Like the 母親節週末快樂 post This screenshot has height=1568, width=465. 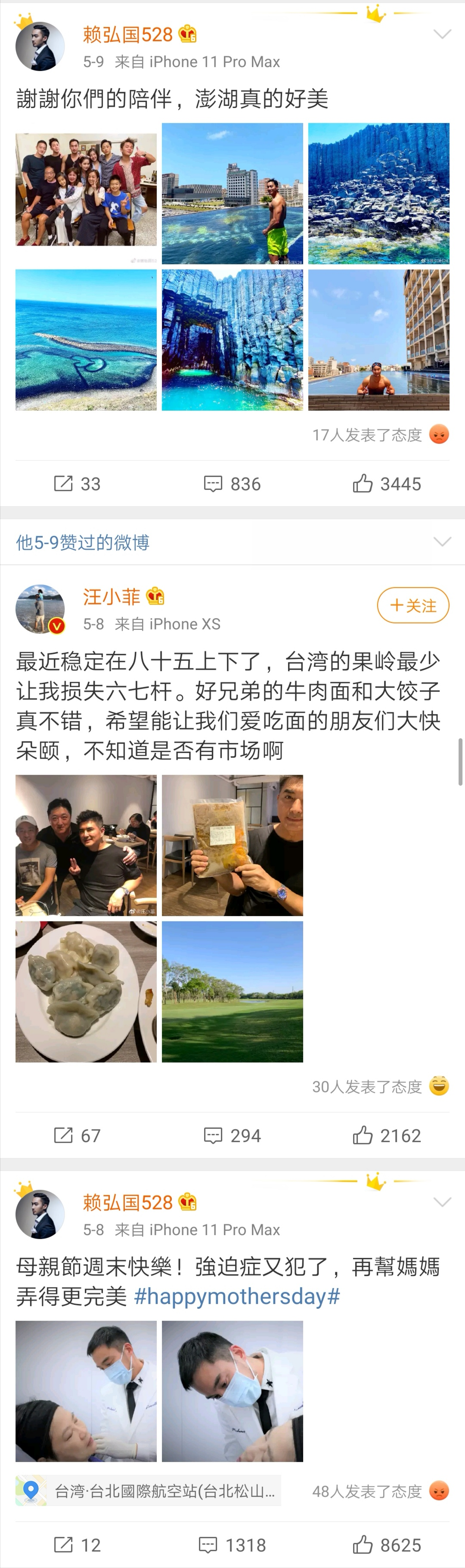coord(387,1544)
